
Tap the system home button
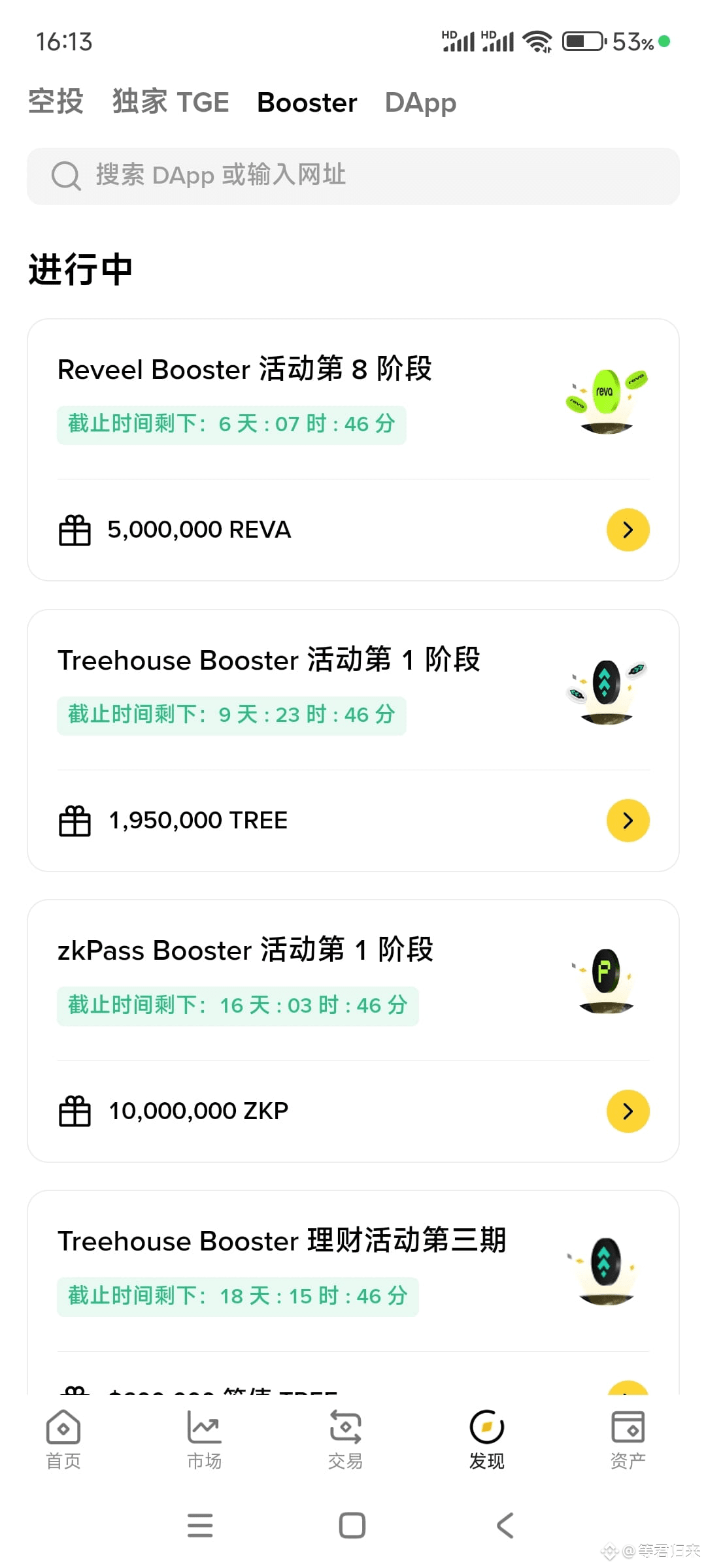352,1526
